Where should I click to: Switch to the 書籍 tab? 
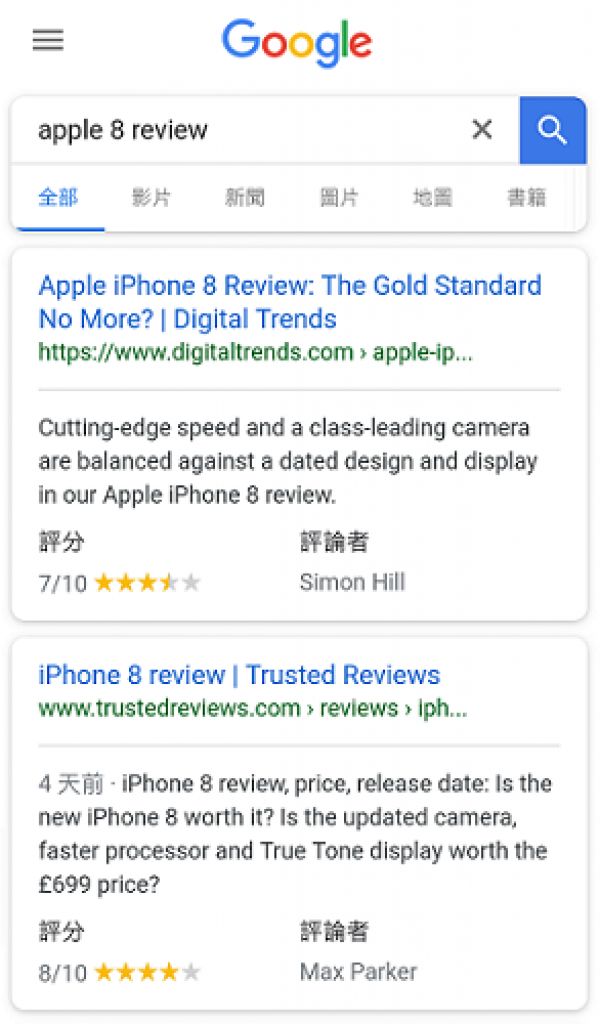(526, 197)
